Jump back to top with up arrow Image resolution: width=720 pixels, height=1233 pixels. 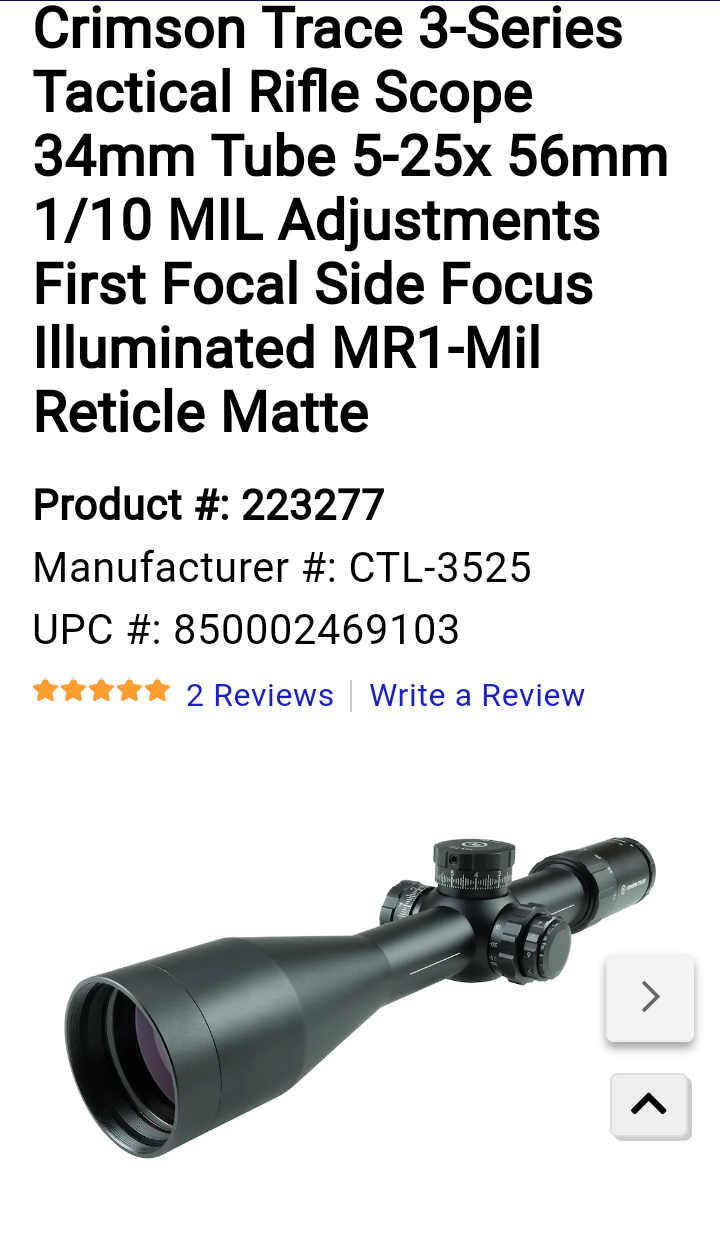coord(649,1105)
